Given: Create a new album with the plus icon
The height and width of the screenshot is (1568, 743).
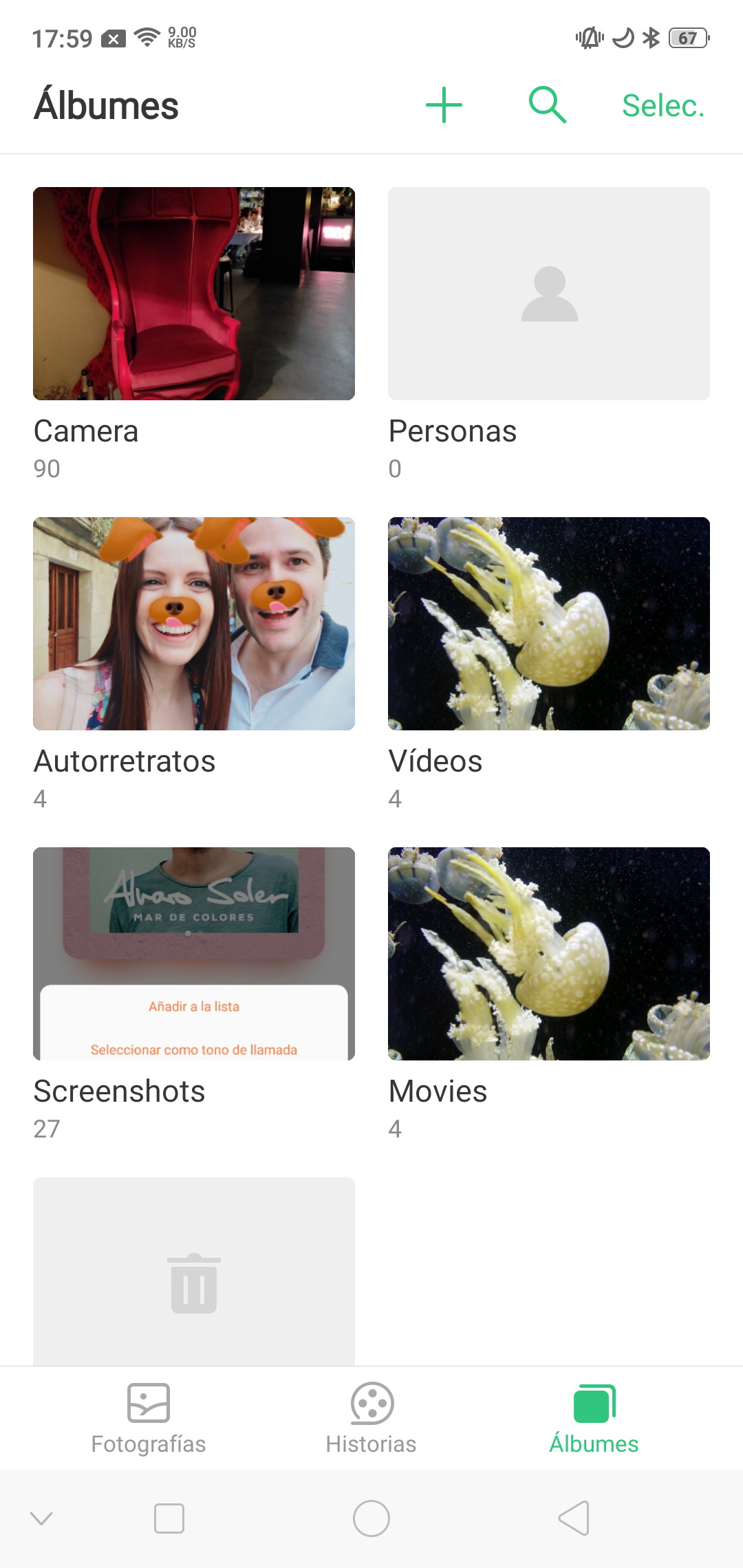Looking at the screenshot, I should tap(444, 105).
